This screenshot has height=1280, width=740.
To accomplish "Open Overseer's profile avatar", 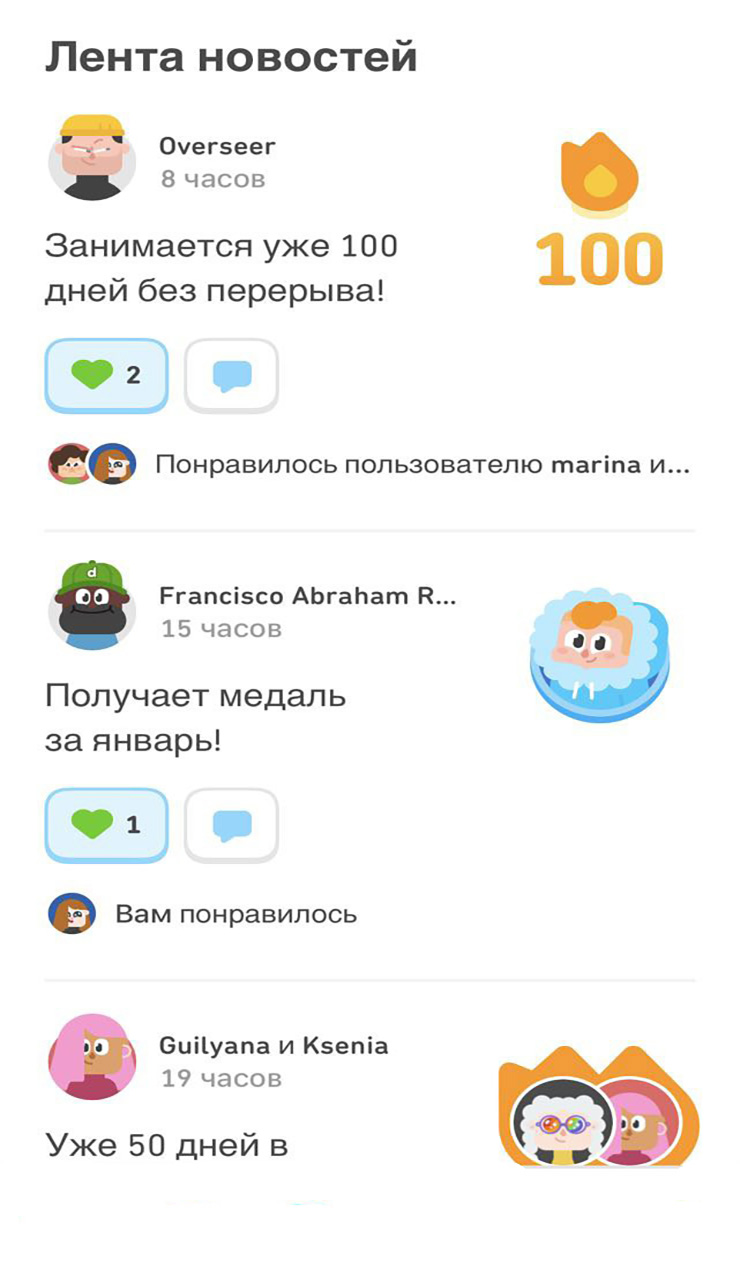I will click(92, 160).
